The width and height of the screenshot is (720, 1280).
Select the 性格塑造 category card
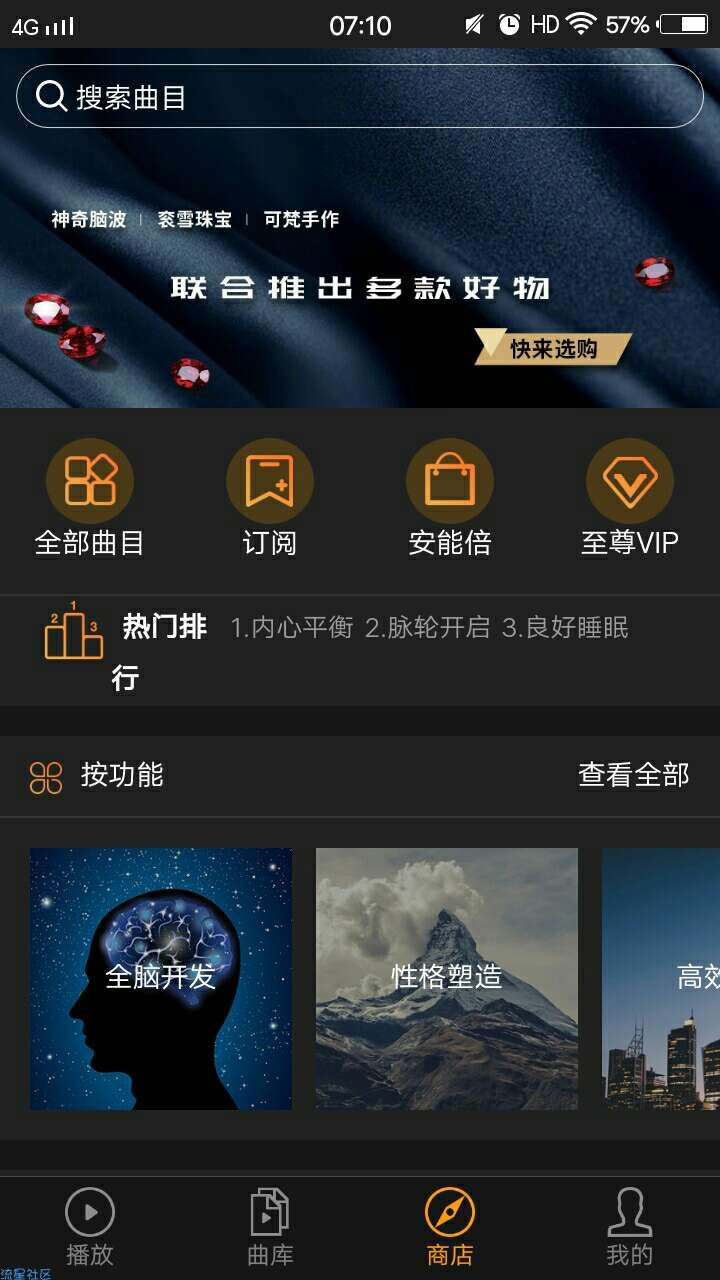[x=447, y=978]
